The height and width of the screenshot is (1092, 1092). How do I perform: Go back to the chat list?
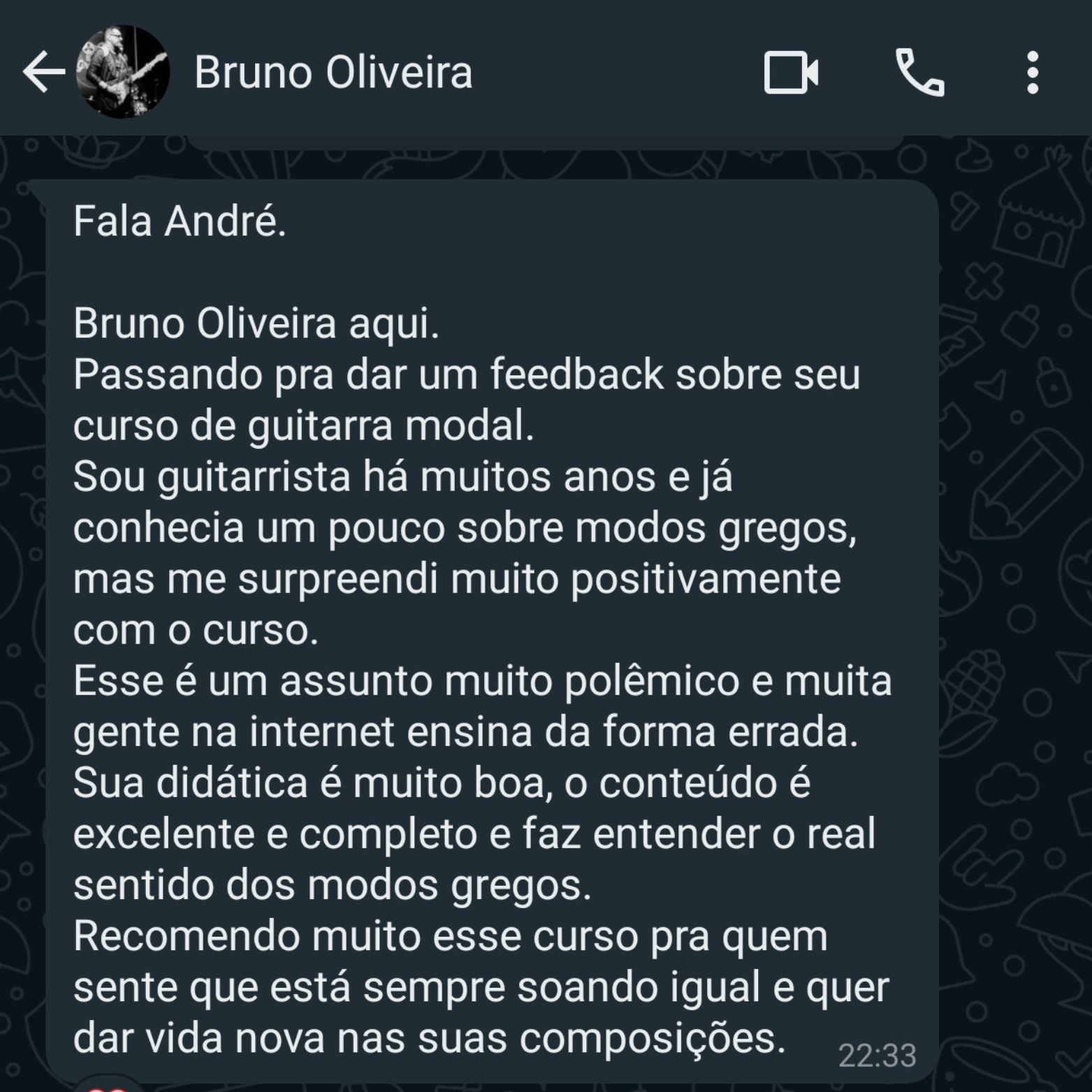pos(42,72)
